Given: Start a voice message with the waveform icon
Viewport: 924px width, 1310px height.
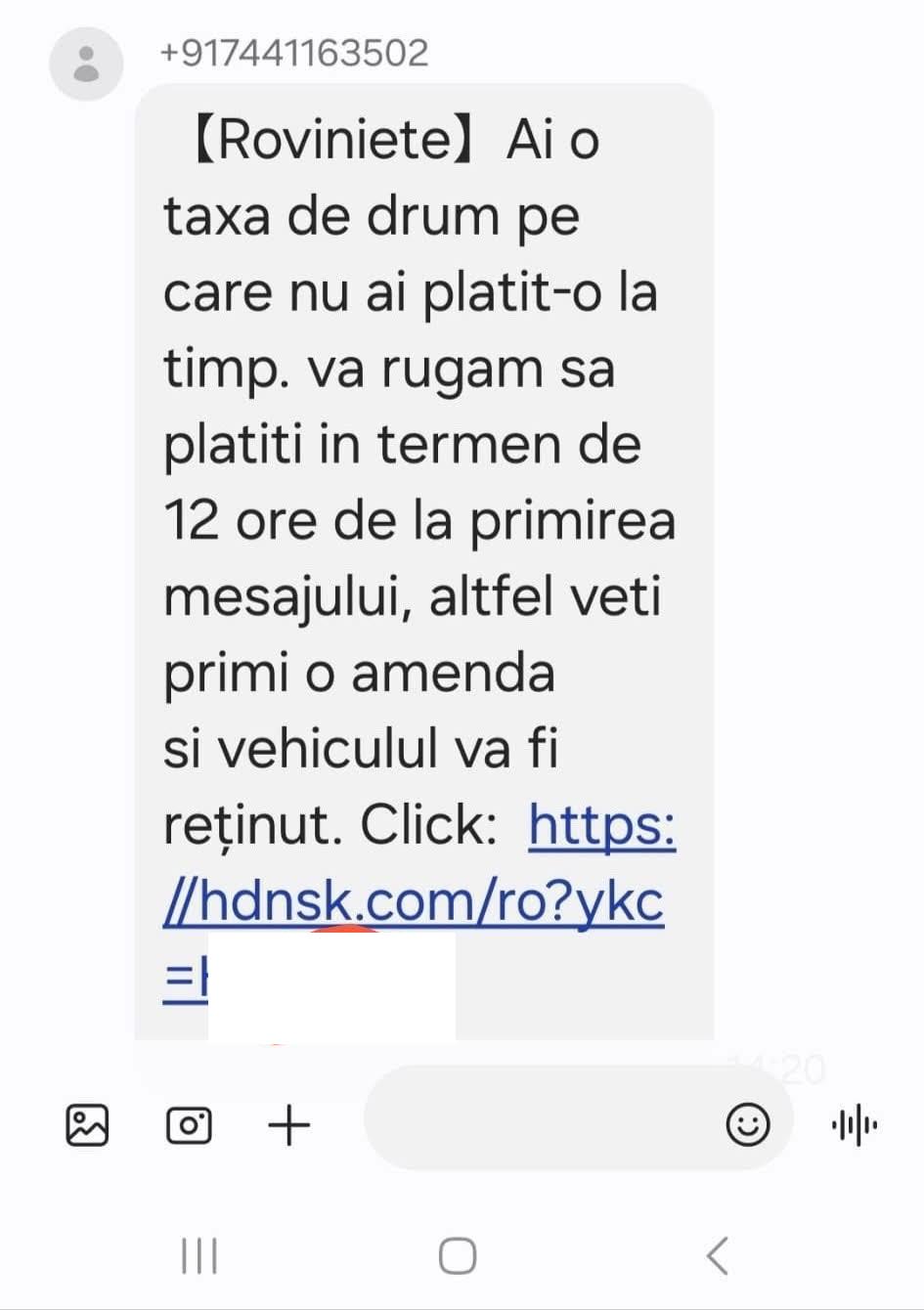Looking at the screenshot, I should pos(856,1125).
